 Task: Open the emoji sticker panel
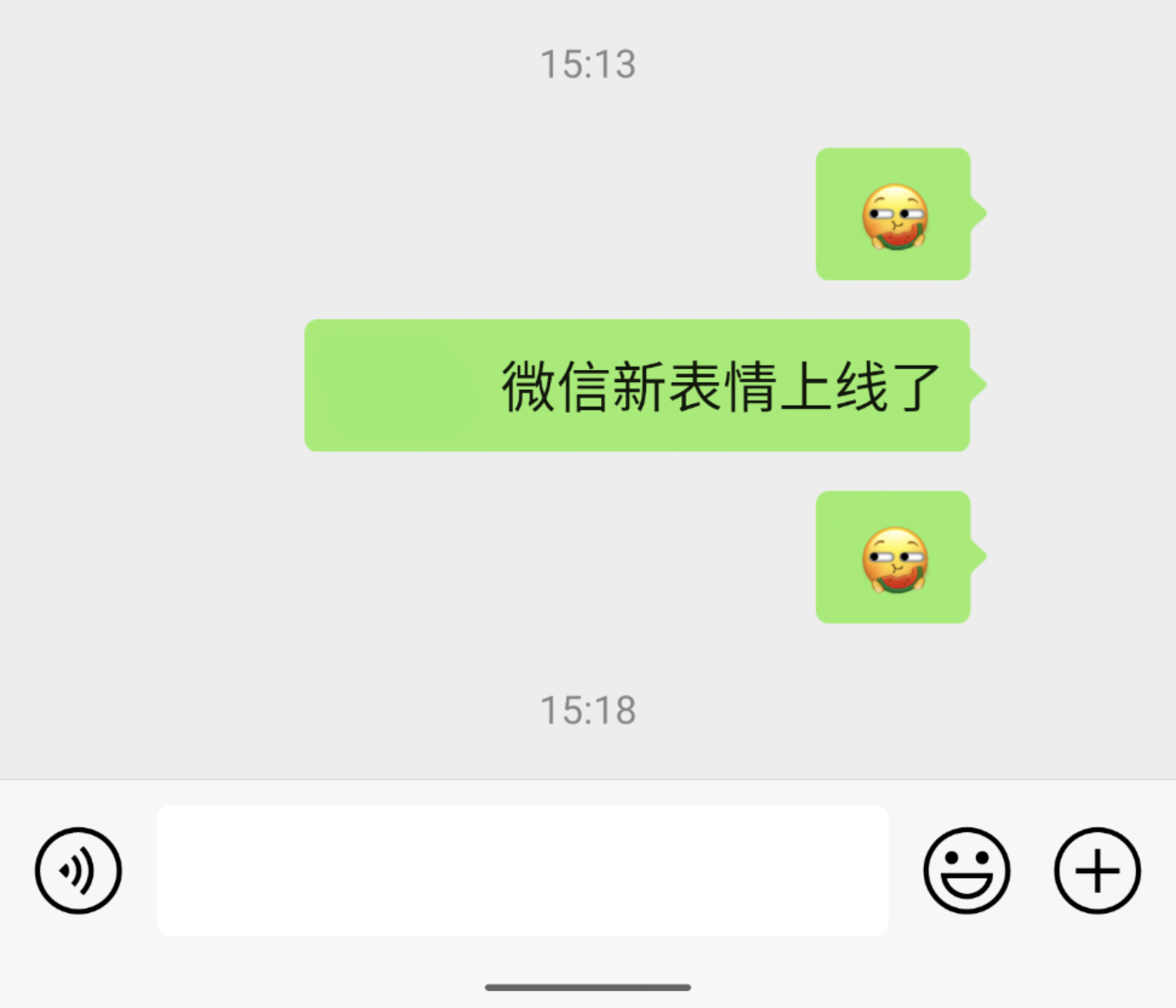pos(966,870)
